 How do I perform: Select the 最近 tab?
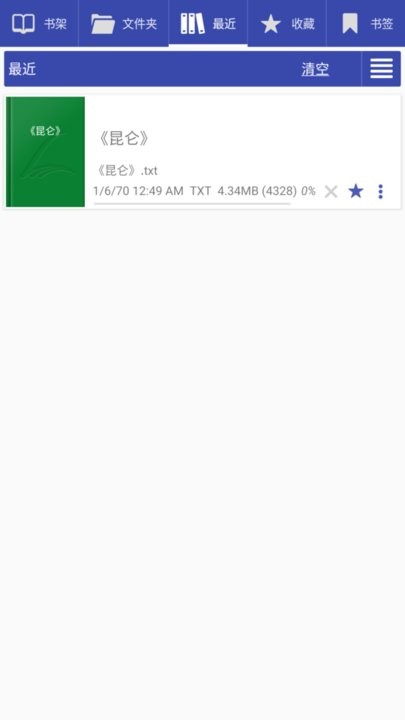[x=208, y=23]
